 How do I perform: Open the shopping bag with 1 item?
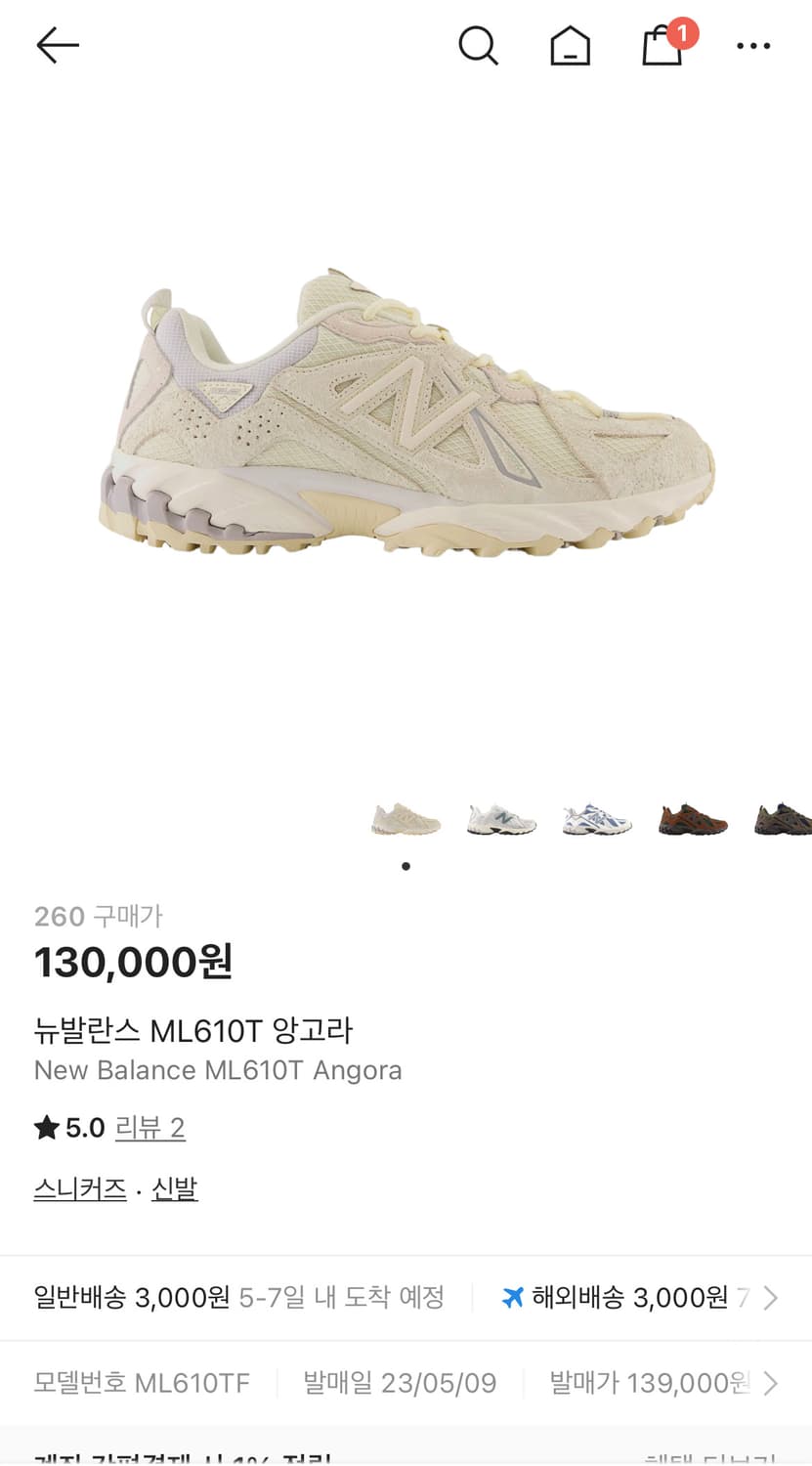pos(662,47)
